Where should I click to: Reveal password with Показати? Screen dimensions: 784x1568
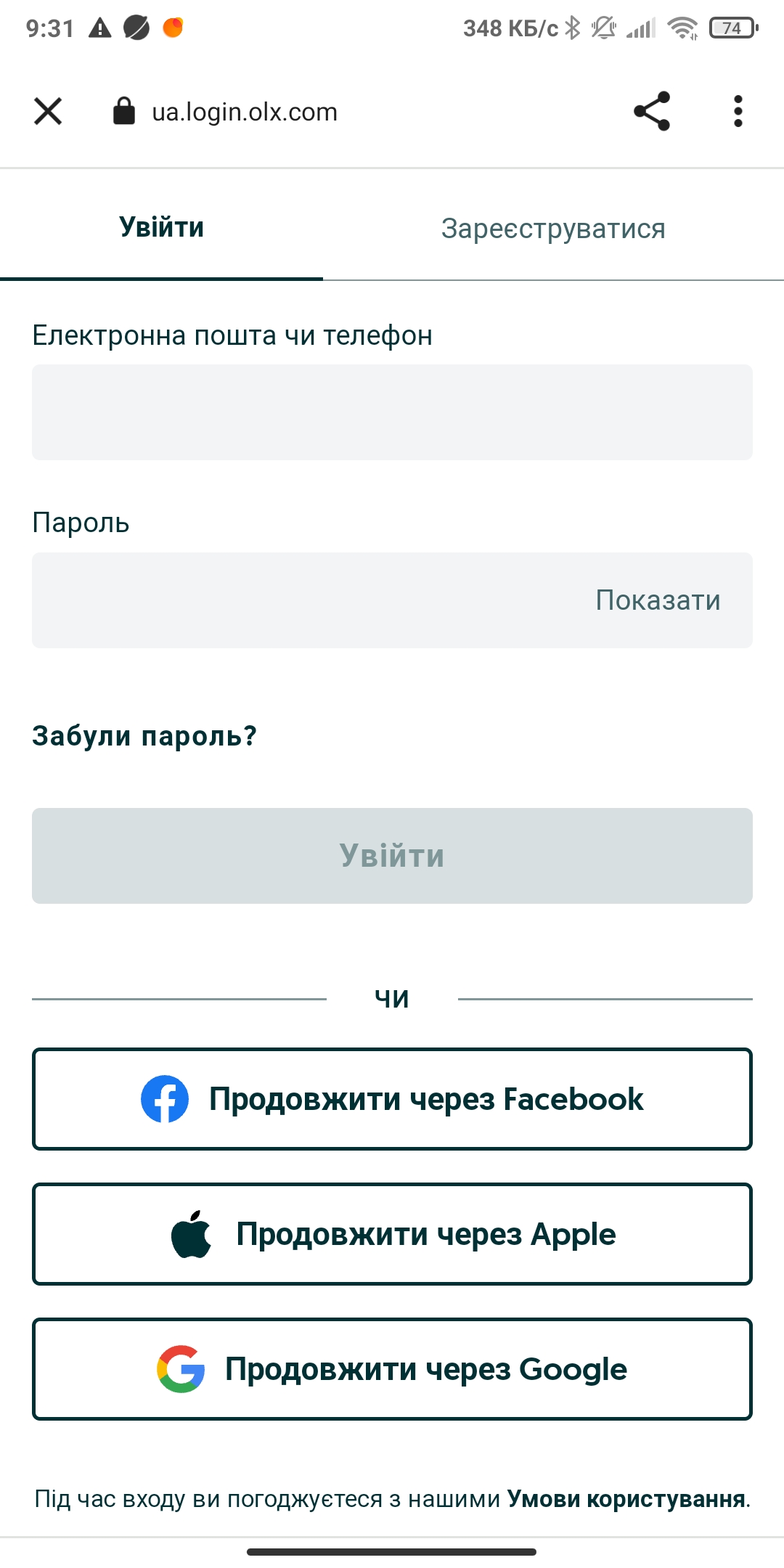pyautogui.click(x=658, y=600)
